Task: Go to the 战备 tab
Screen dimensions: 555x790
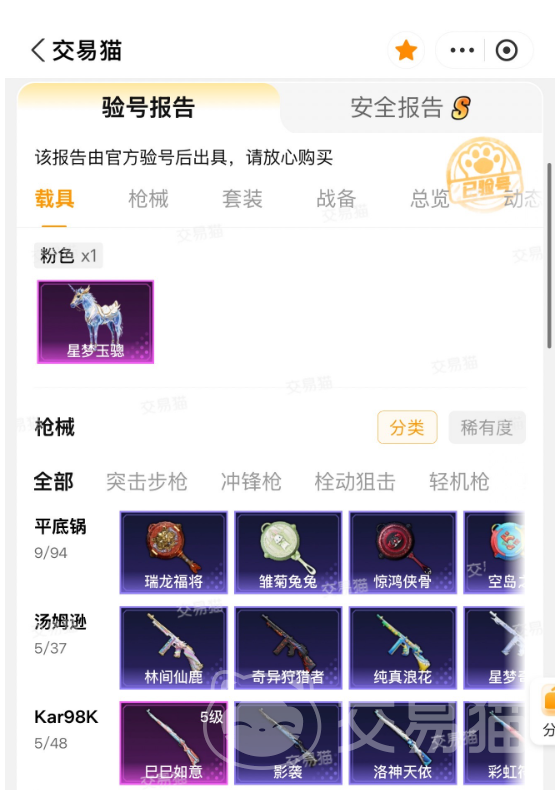Action: pos(336,199)
